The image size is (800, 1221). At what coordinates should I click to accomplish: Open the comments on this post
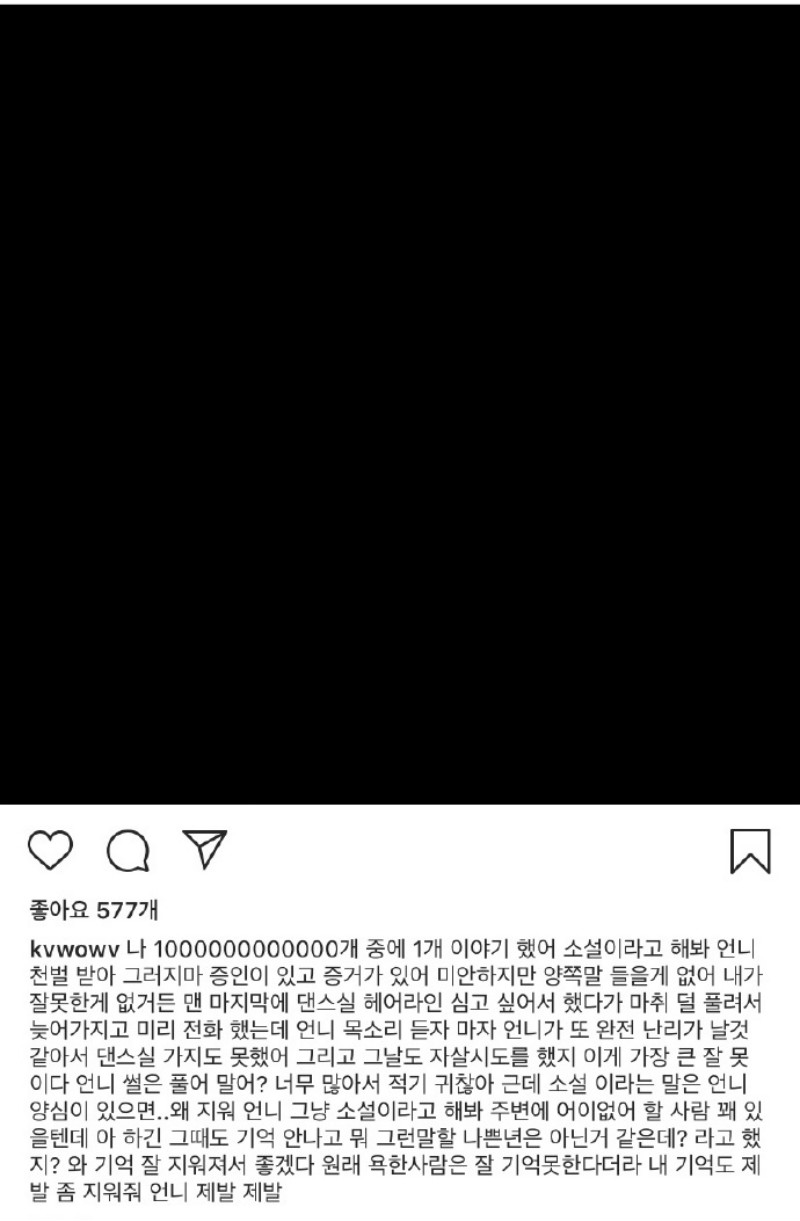127,851
